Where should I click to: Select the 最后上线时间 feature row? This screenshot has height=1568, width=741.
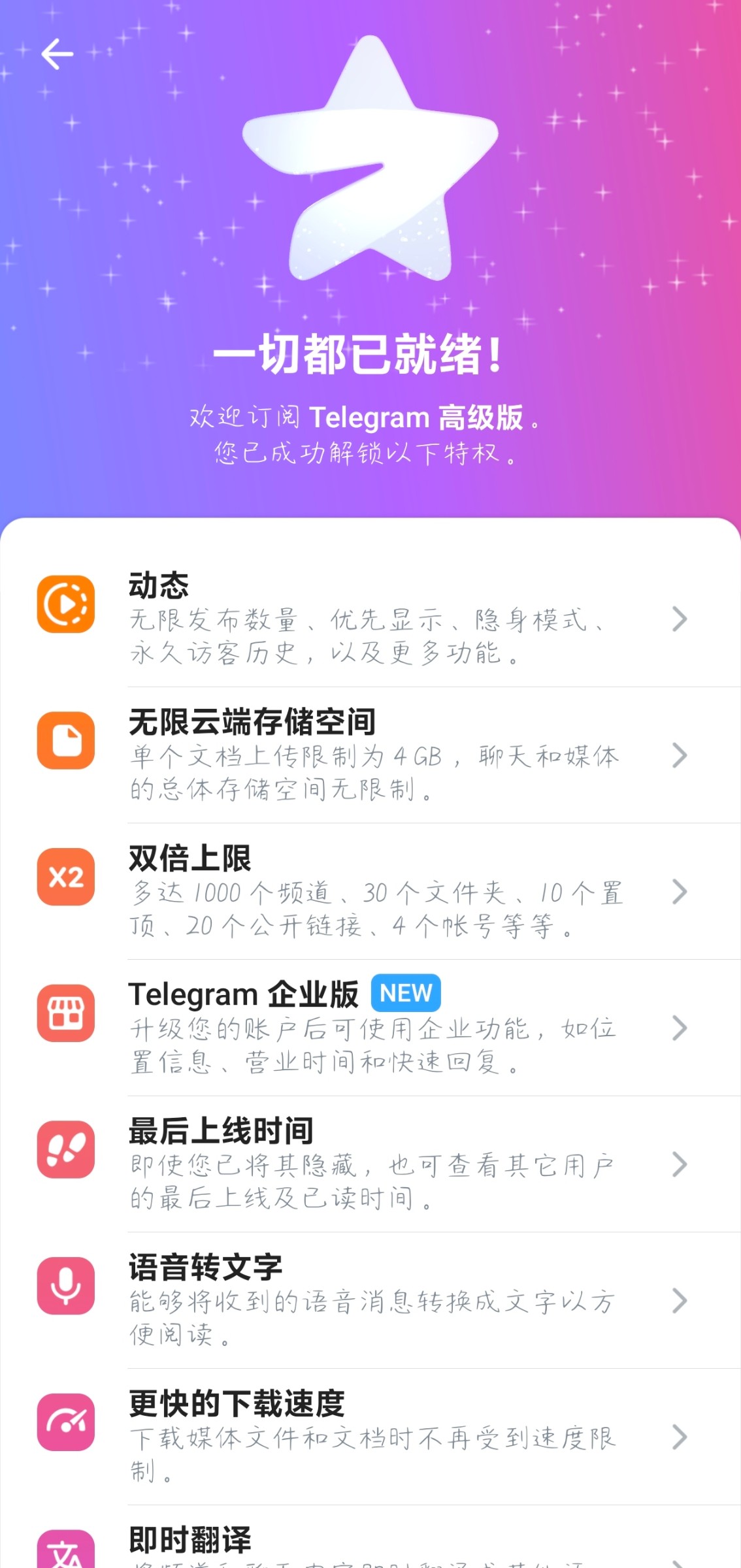(x=370, y=1164)
